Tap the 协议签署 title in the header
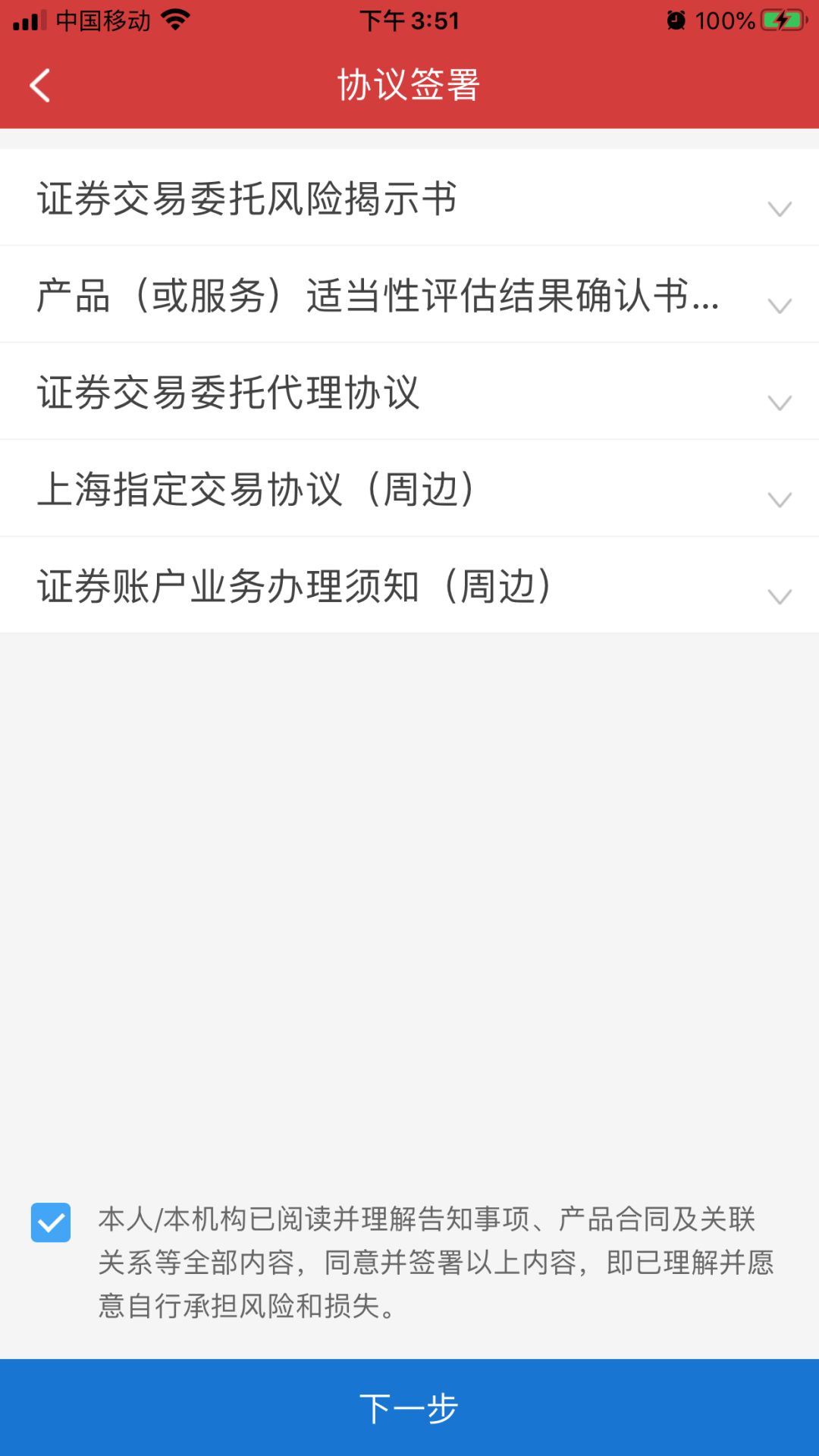The height and width of the screenshot is (1456, 819). click(x=409, y=86)
